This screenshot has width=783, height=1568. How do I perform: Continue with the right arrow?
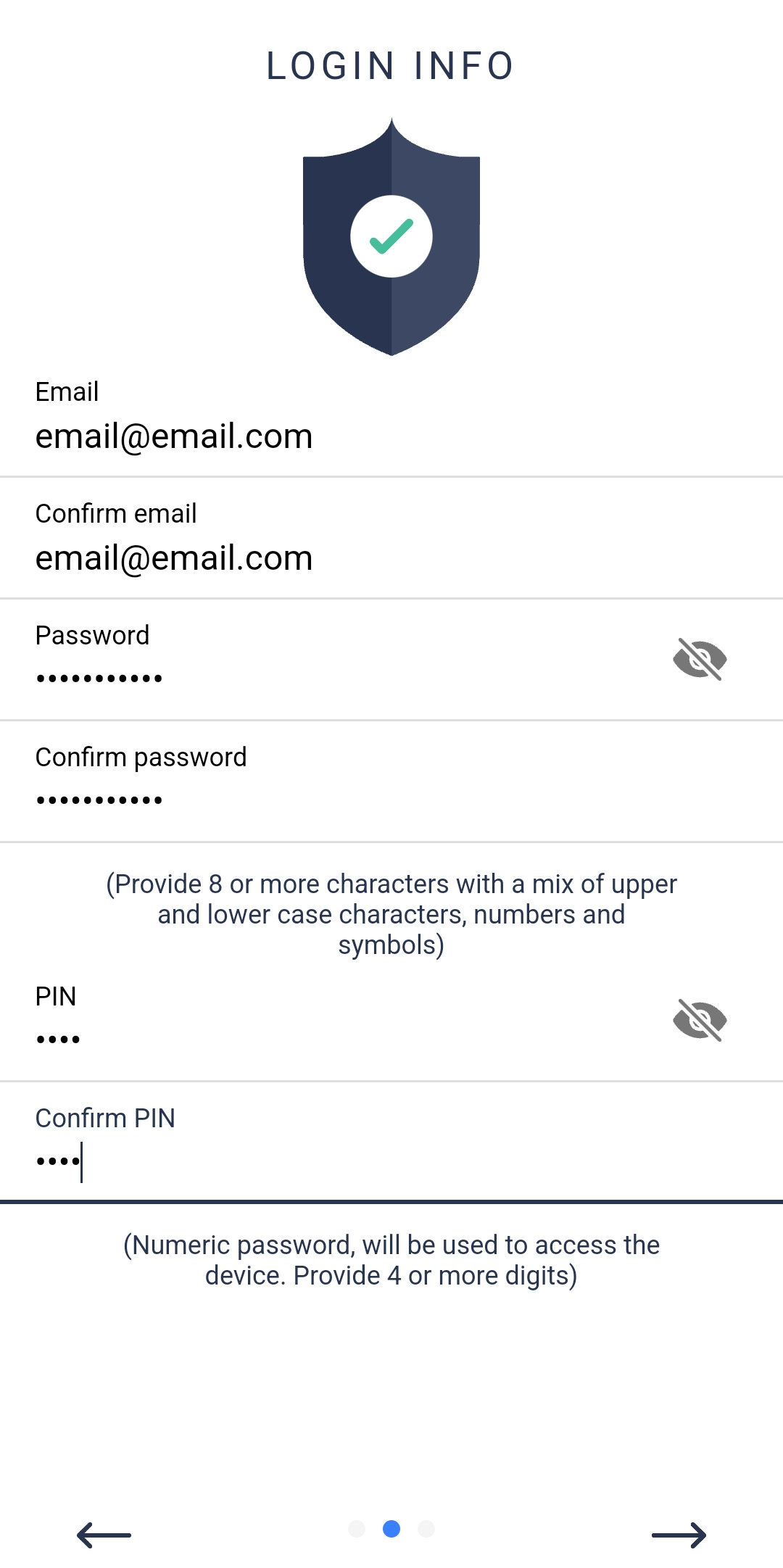click(x=679, y=1535)
